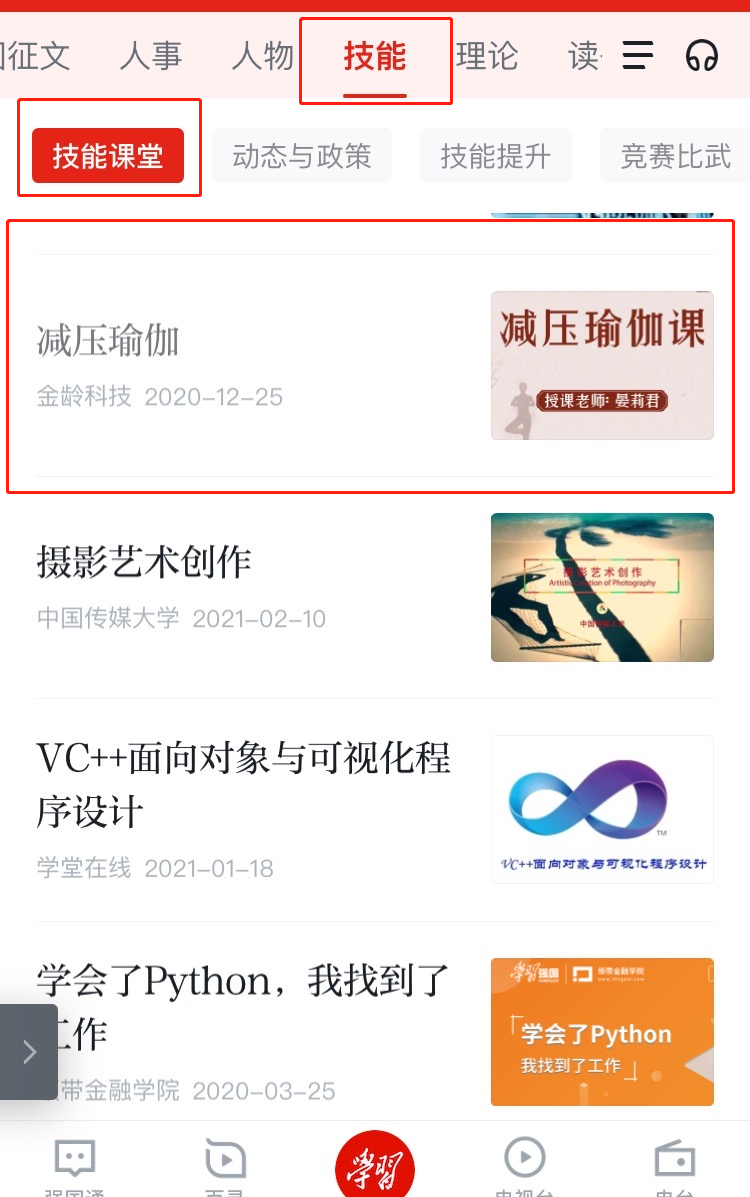Select the 竞赛比武 chip

676,156
